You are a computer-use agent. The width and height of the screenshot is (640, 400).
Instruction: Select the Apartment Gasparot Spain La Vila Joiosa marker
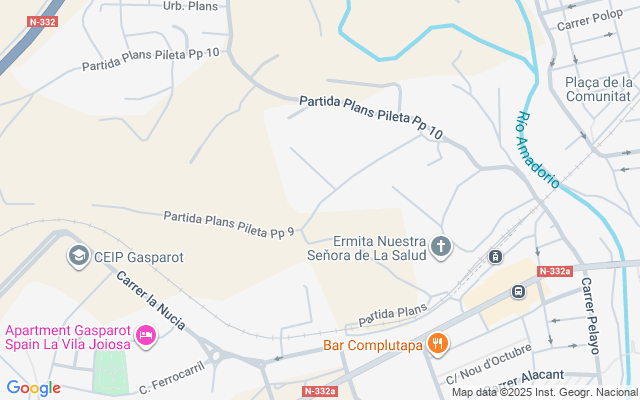146,335
